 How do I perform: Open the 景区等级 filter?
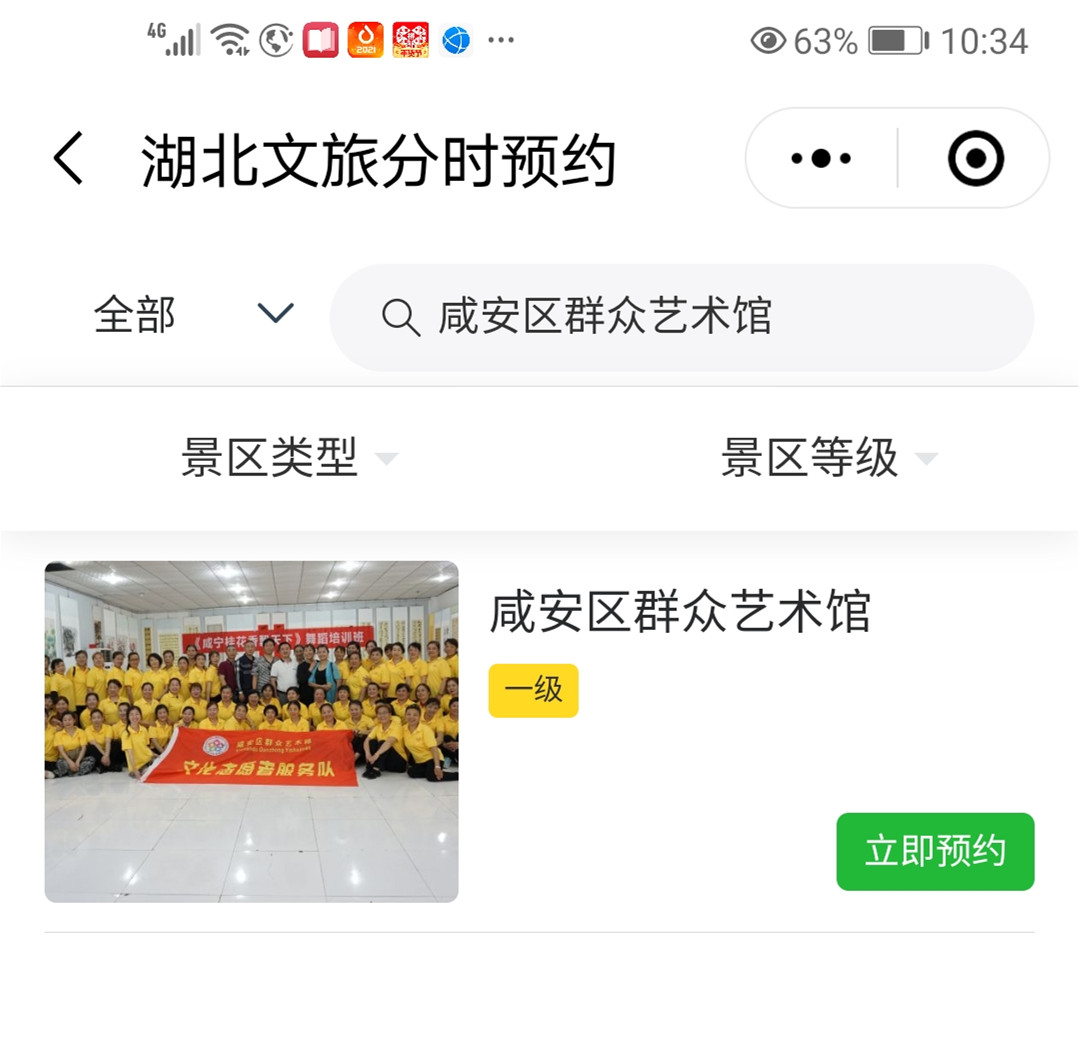pos(829,457)
